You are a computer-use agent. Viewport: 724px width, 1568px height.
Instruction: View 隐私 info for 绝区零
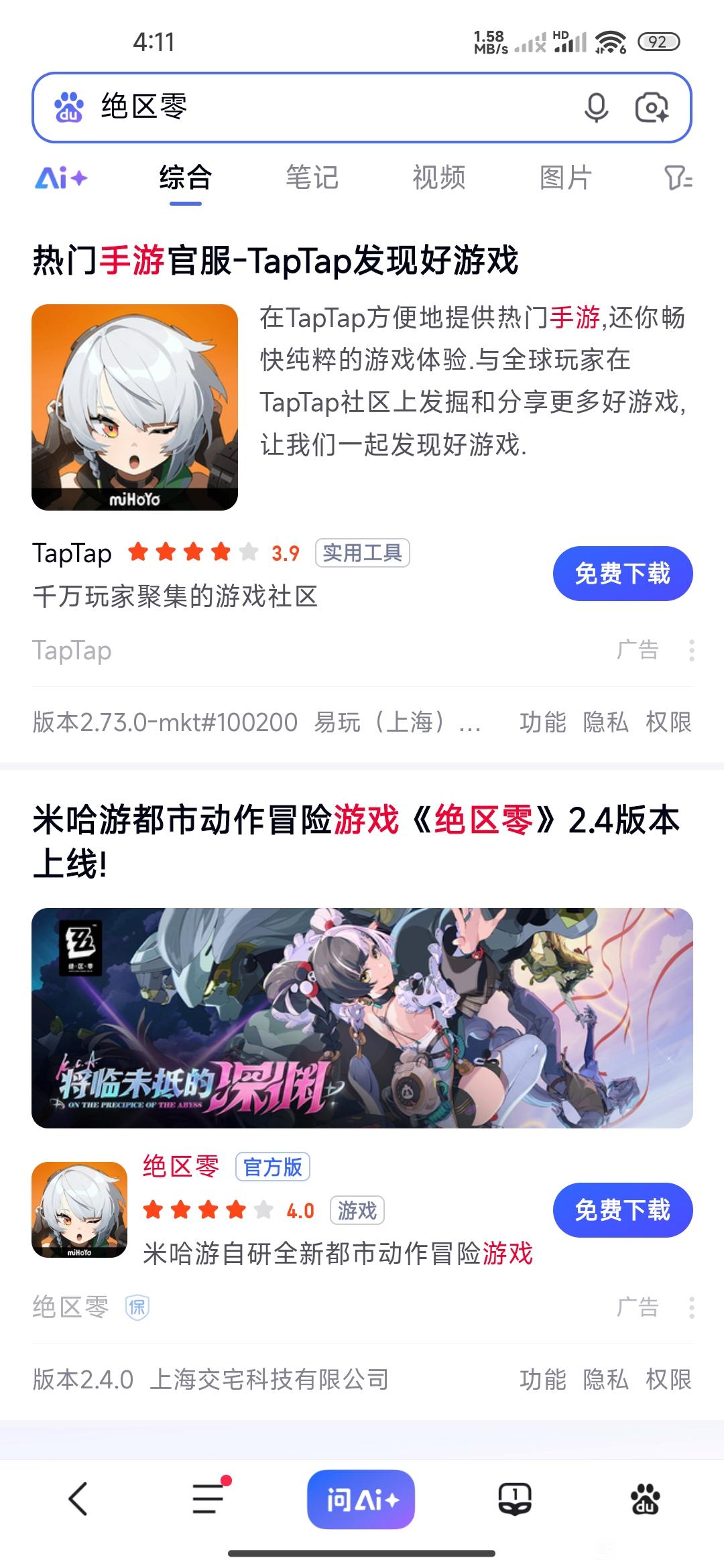point(605,1380)
